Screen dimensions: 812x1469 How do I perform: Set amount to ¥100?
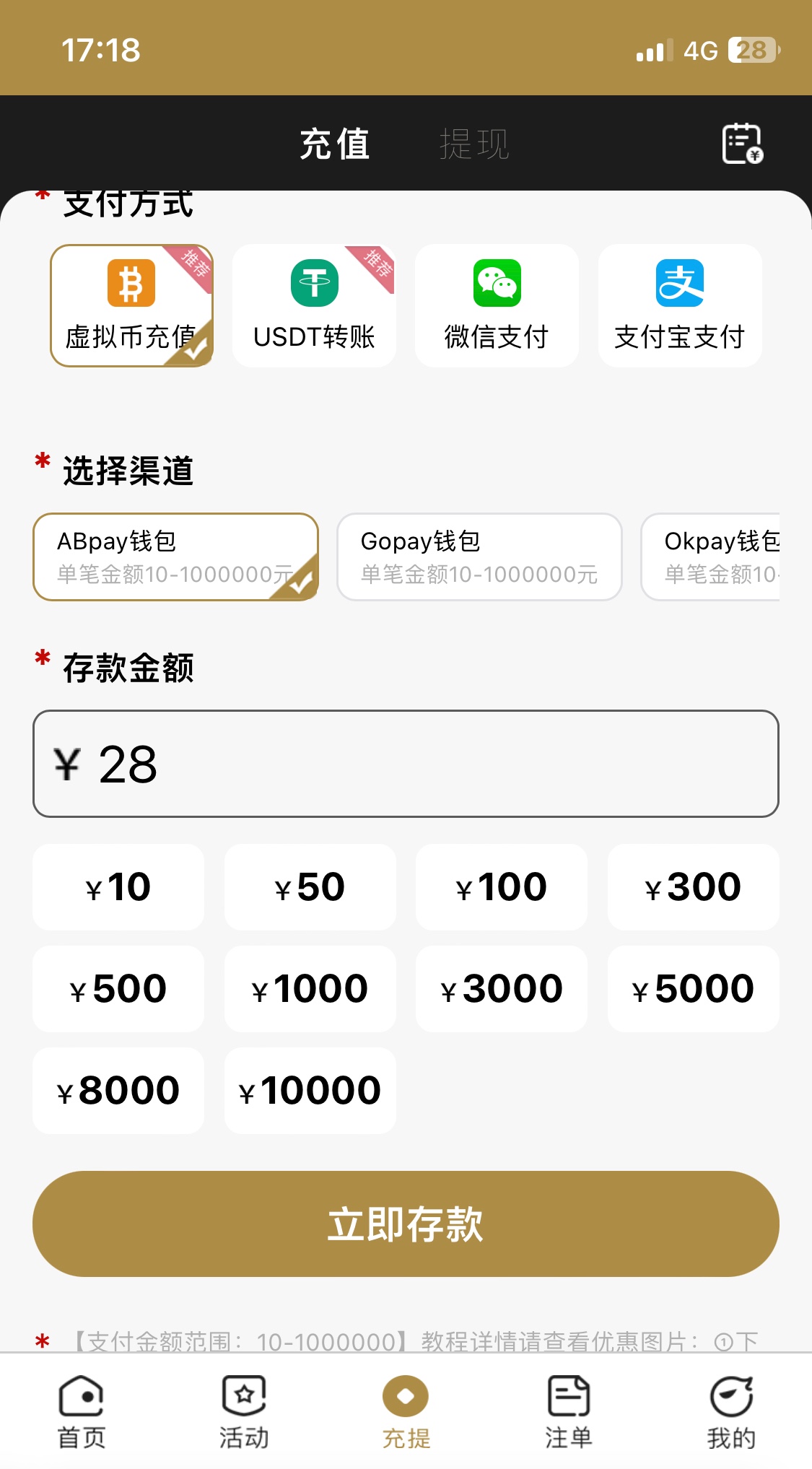[502, 887]
